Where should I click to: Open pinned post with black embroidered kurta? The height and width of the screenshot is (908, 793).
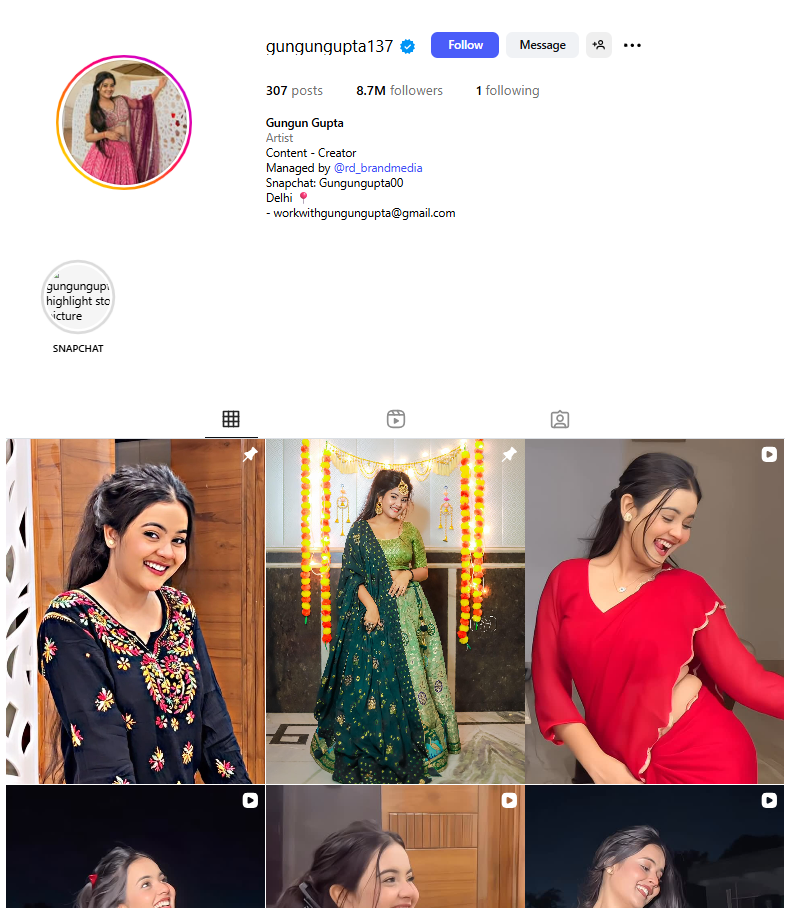pyautogui.click(x=135, y=611)
